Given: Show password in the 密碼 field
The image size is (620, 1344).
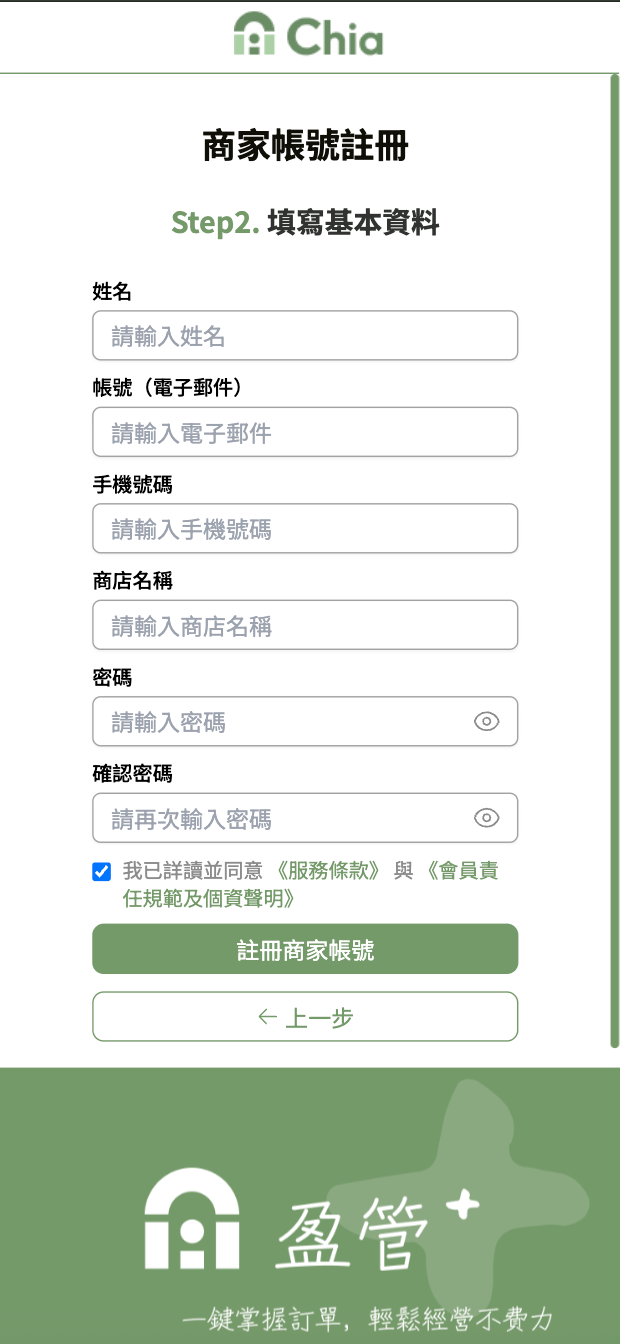Looking at the screenshot, I should pos(486,722).
